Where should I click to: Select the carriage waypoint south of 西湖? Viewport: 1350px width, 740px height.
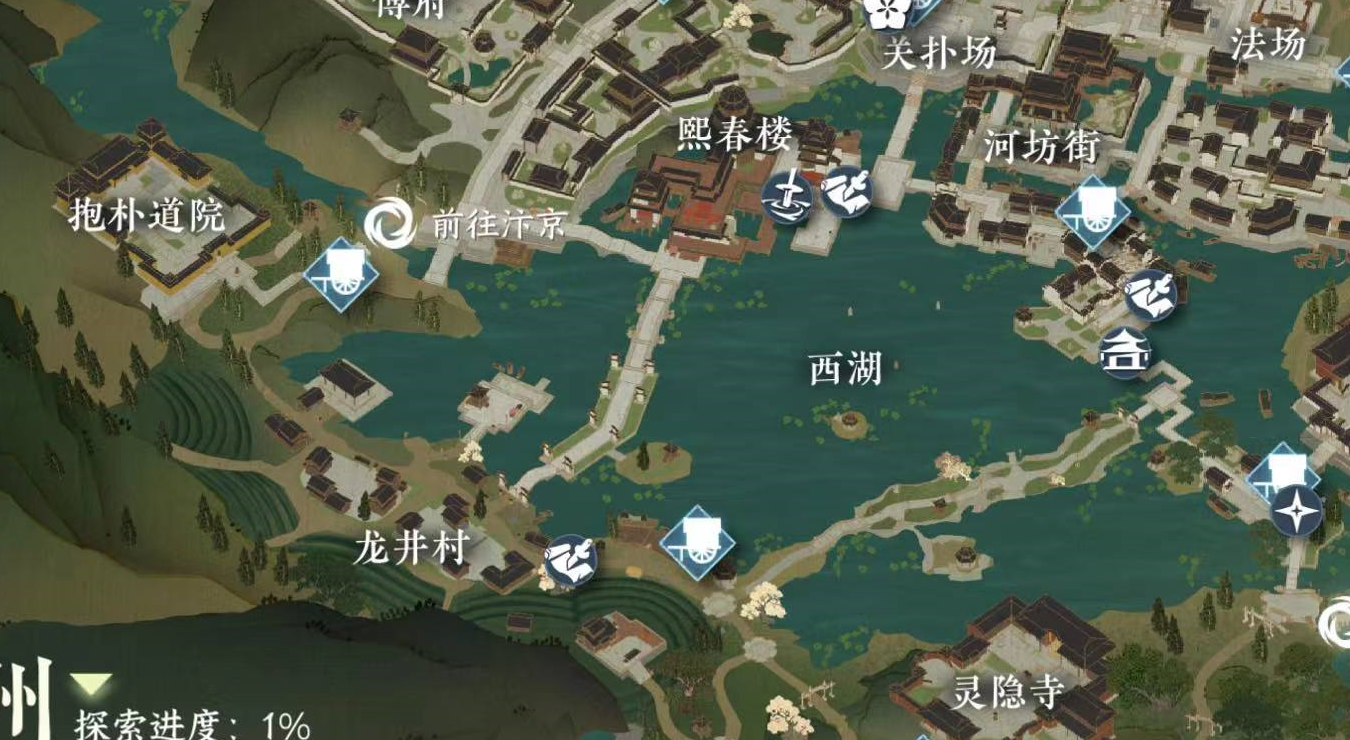point(697,544)
